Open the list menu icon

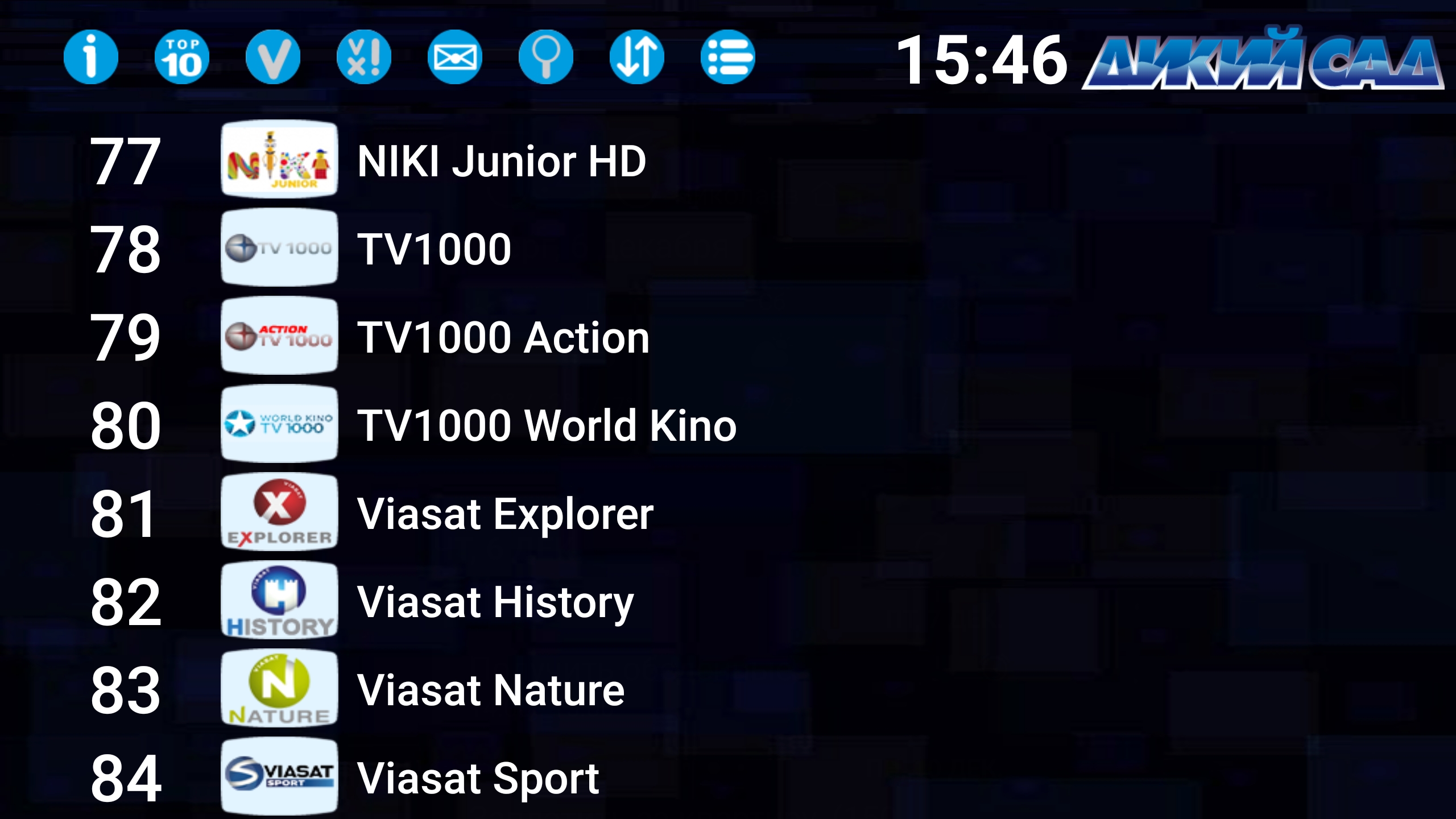point(728,57)
